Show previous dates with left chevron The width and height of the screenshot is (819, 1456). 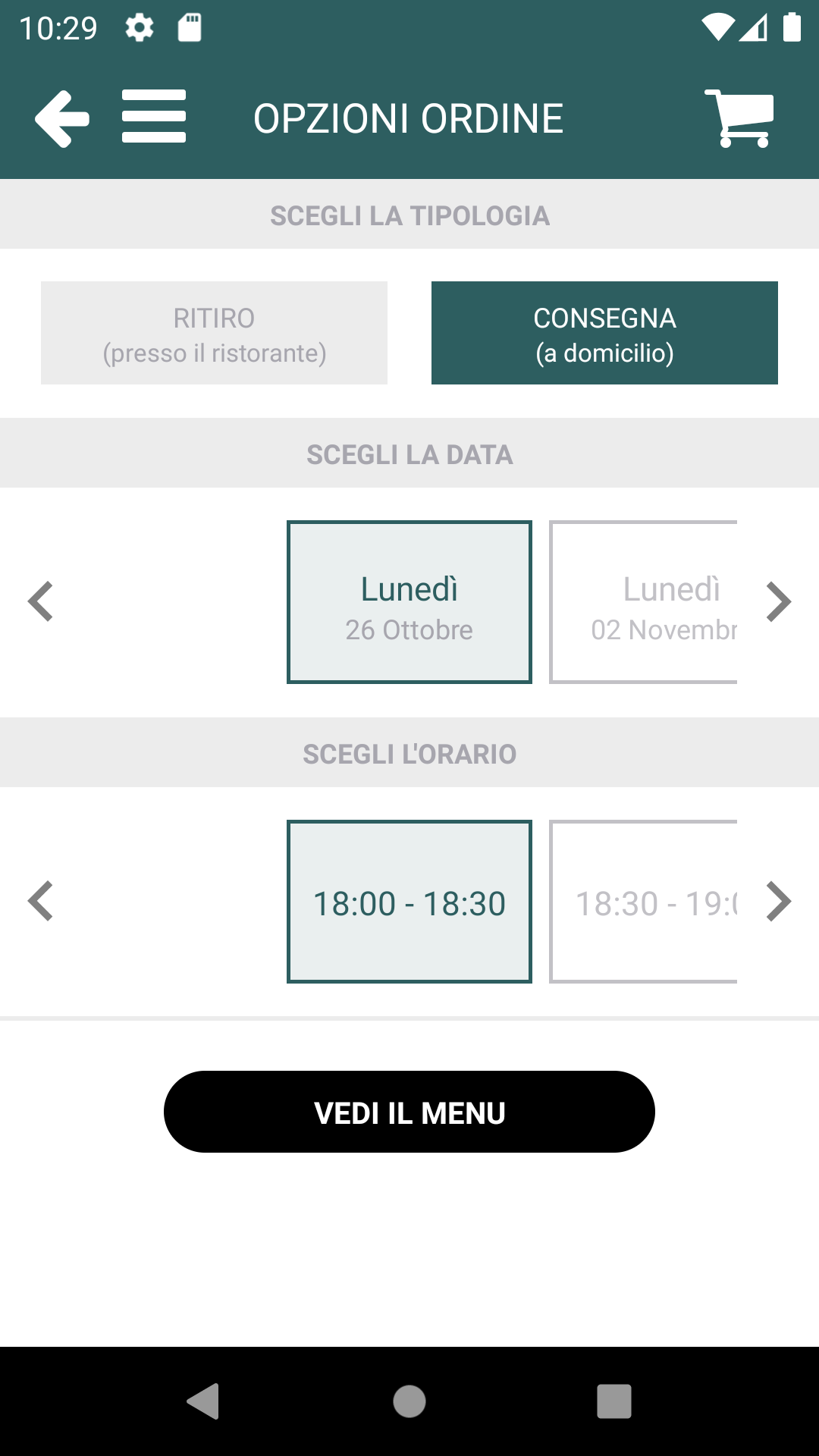40,602
